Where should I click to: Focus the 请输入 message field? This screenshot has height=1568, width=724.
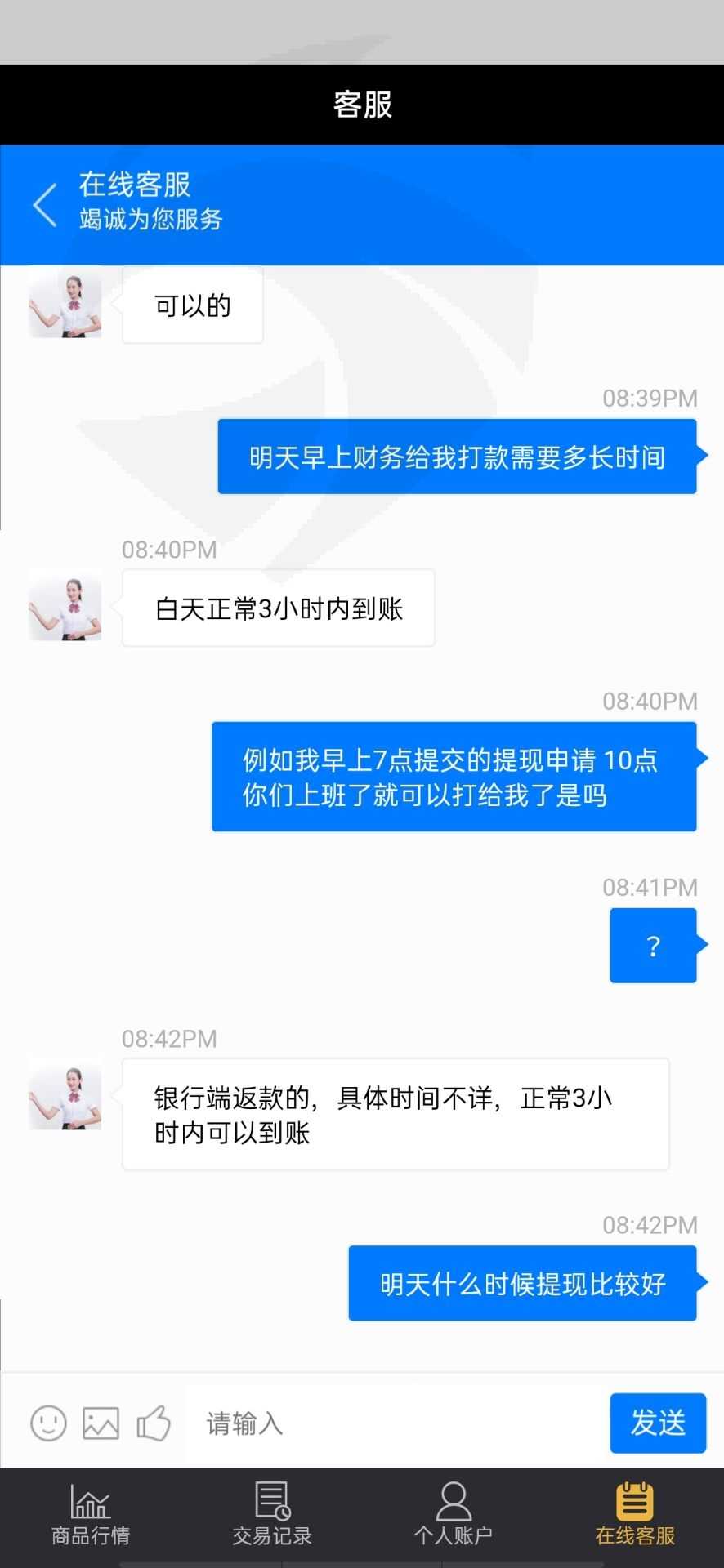click(397, 1423)
